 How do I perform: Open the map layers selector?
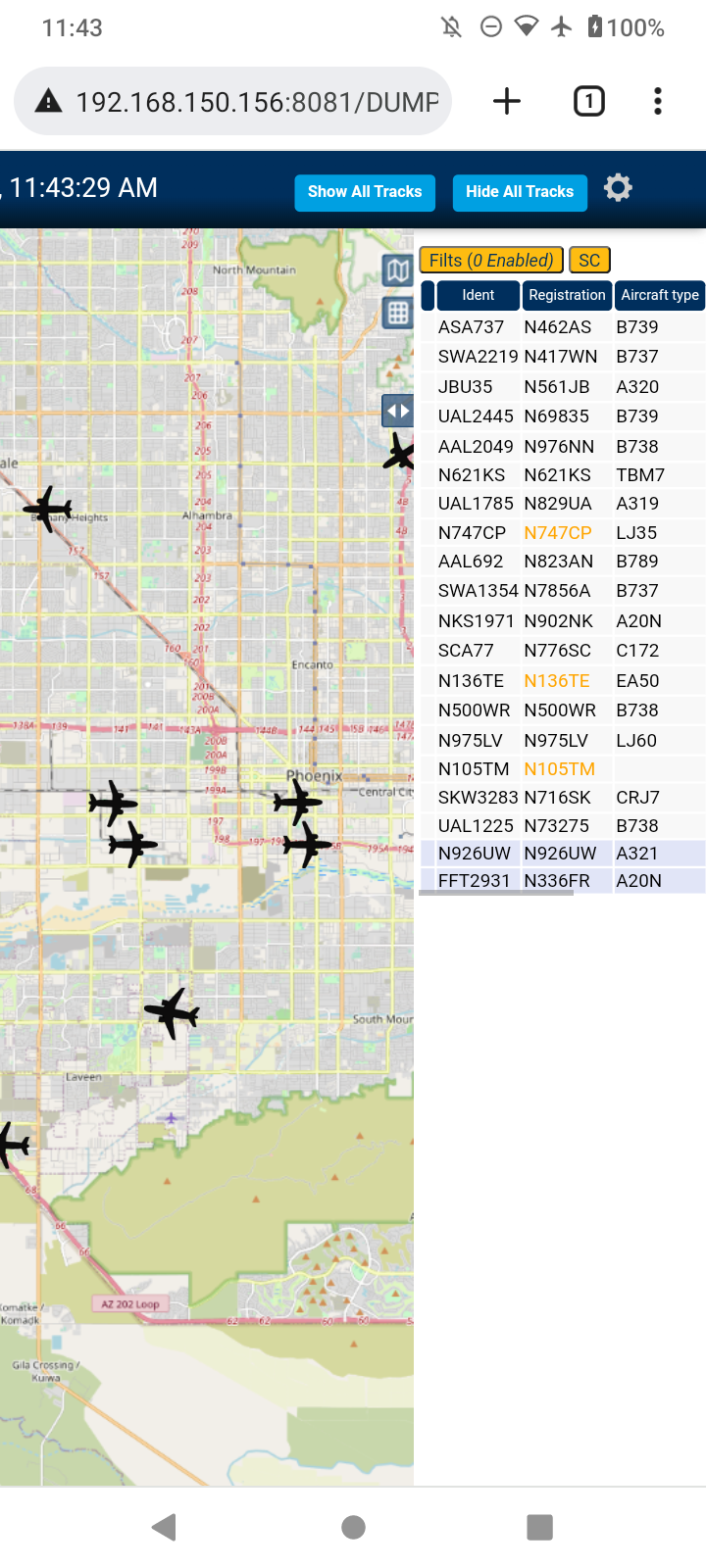(x=397, y=269)
